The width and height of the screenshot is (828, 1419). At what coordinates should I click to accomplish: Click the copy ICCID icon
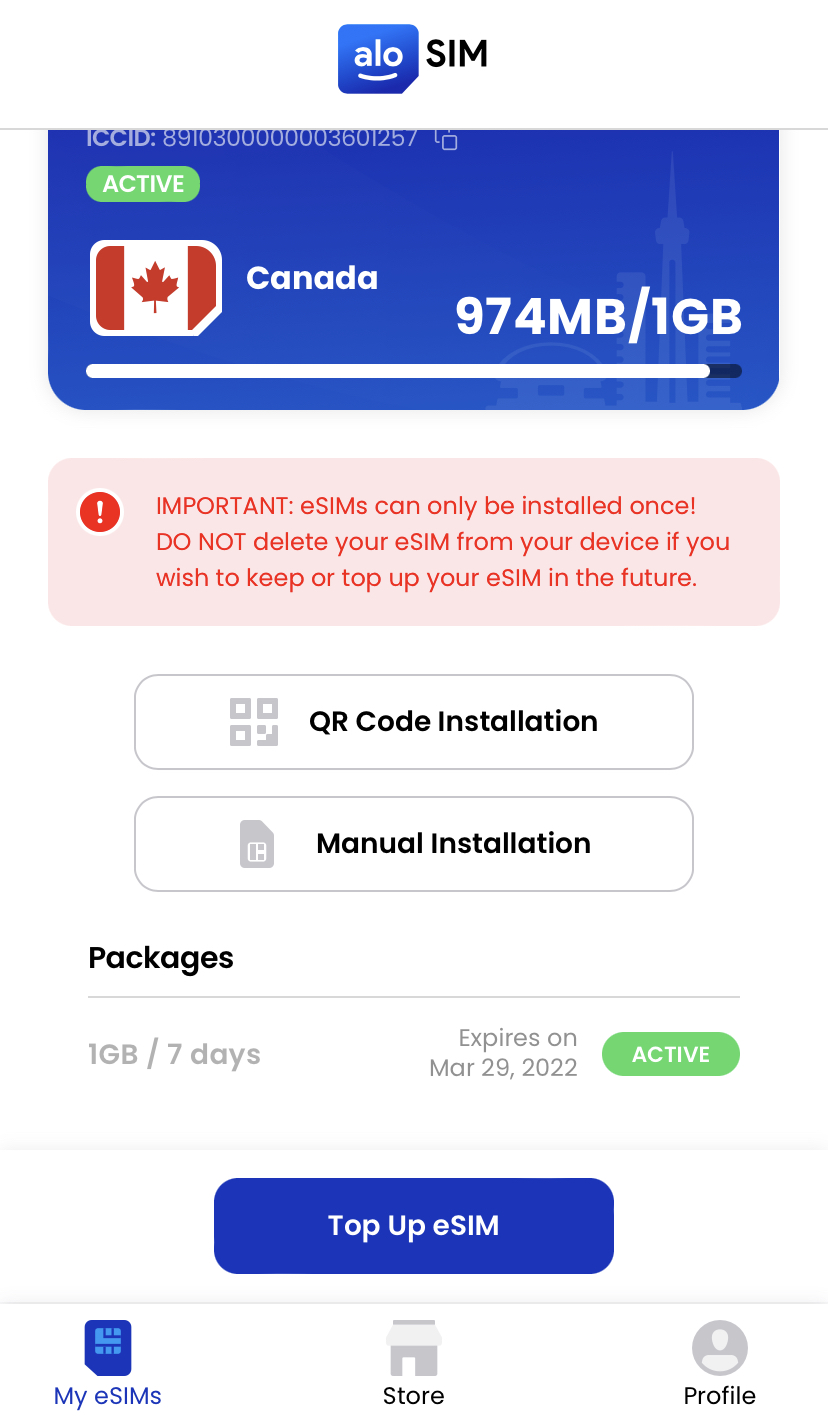447,142
